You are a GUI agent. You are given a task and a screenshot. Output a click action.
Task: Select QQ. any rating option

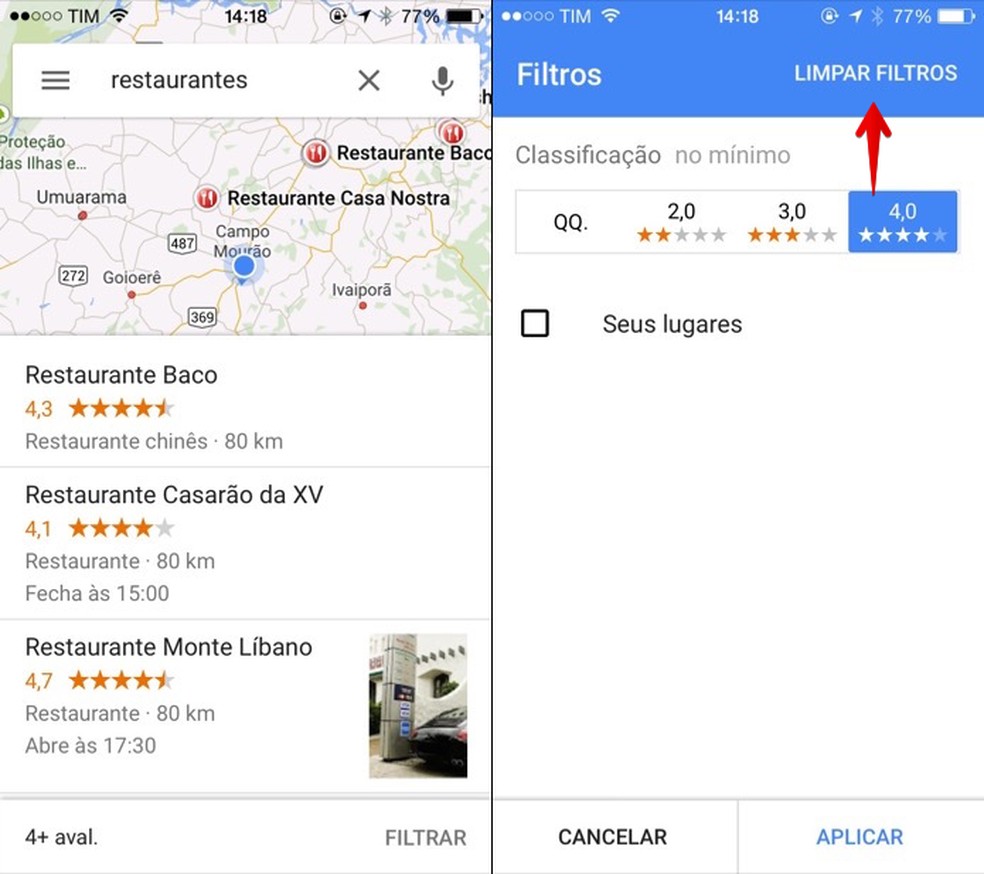pos(571,222)
